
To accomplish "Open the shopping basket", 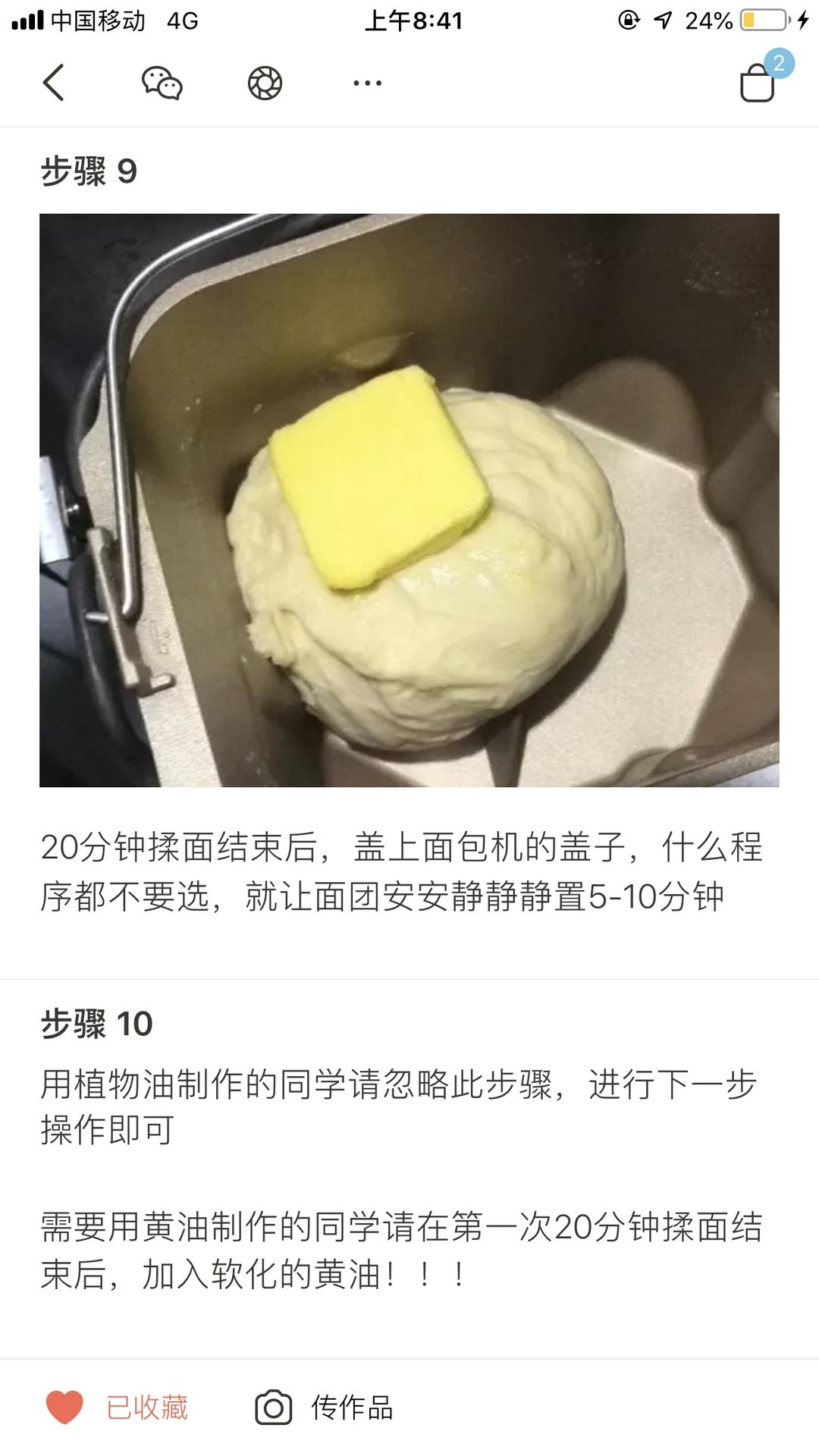I will coord(758,82).
